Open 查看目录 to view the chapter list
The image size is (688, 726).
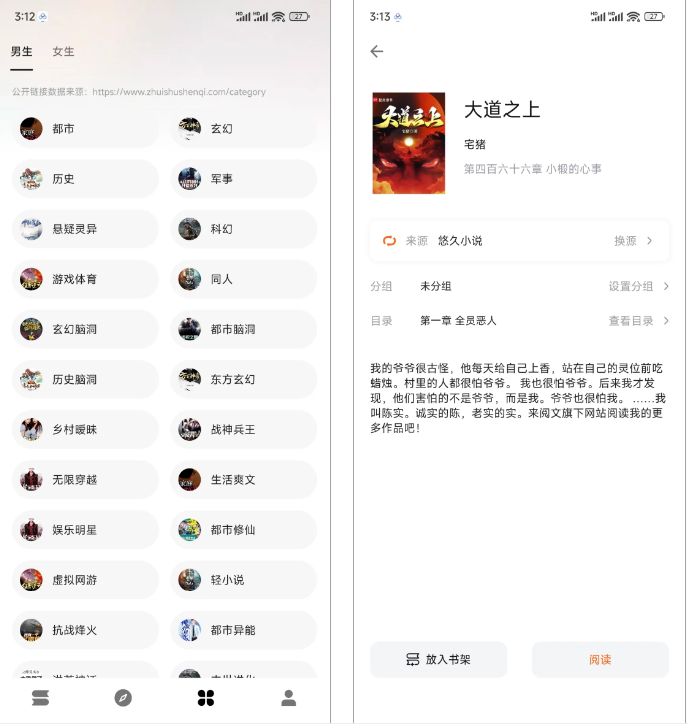(x=638, y=321)
